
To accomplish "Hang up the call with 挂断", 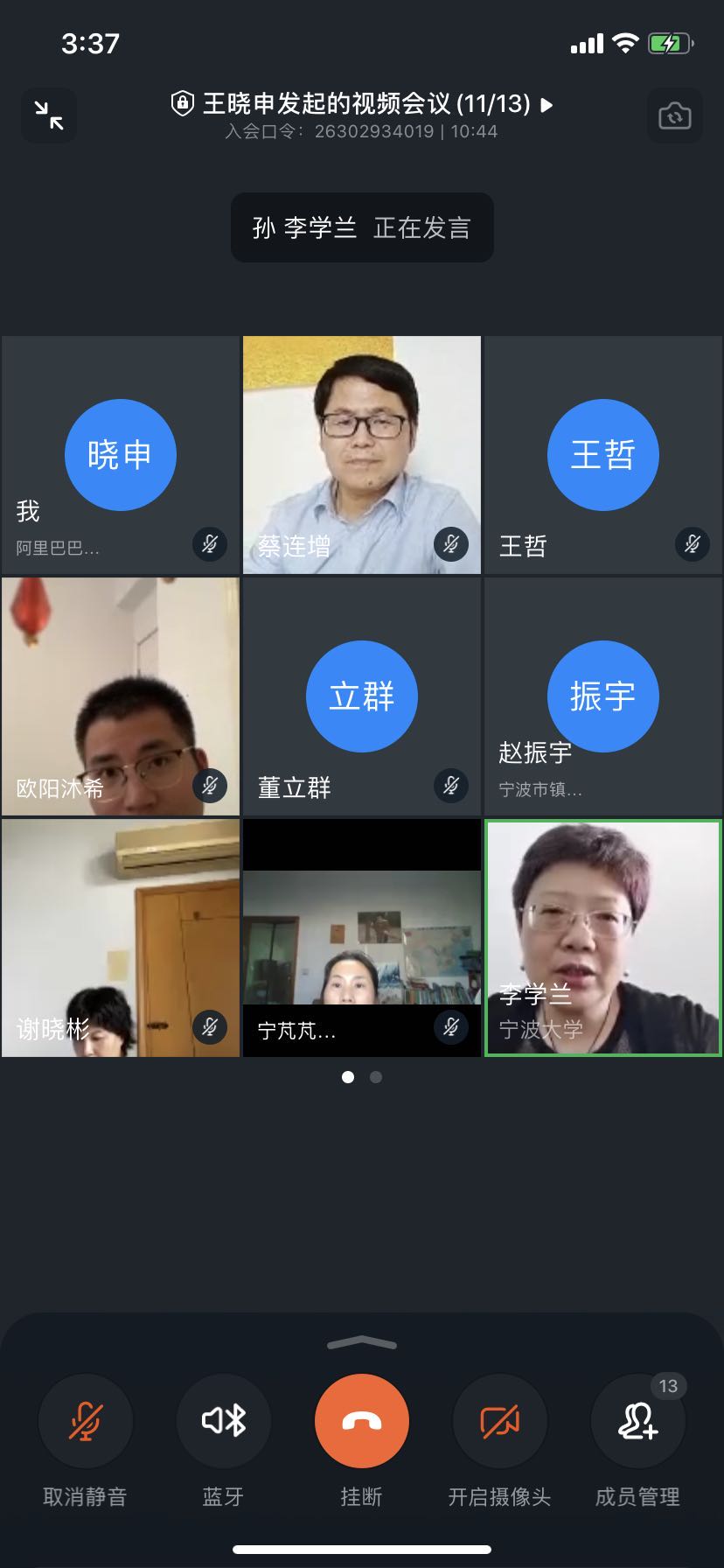I will pyautogui.click(x=362, y=1421).
